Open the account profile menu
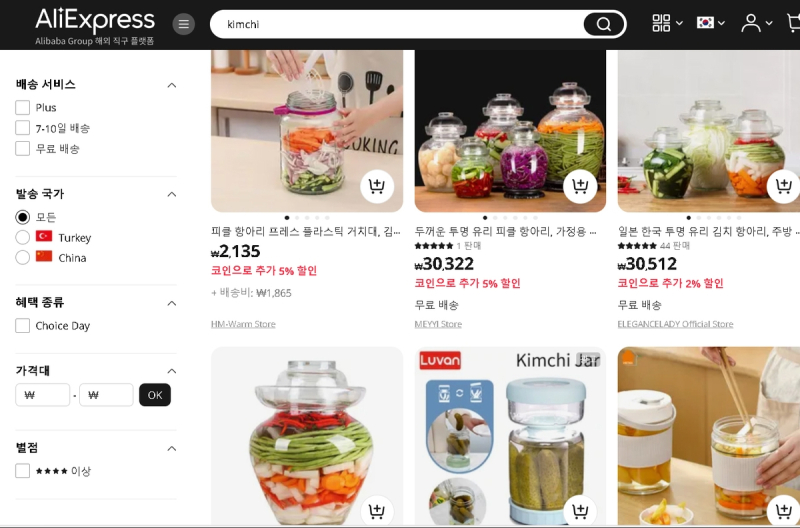Screen dimensions: 800x528 [x=756, y=23]
